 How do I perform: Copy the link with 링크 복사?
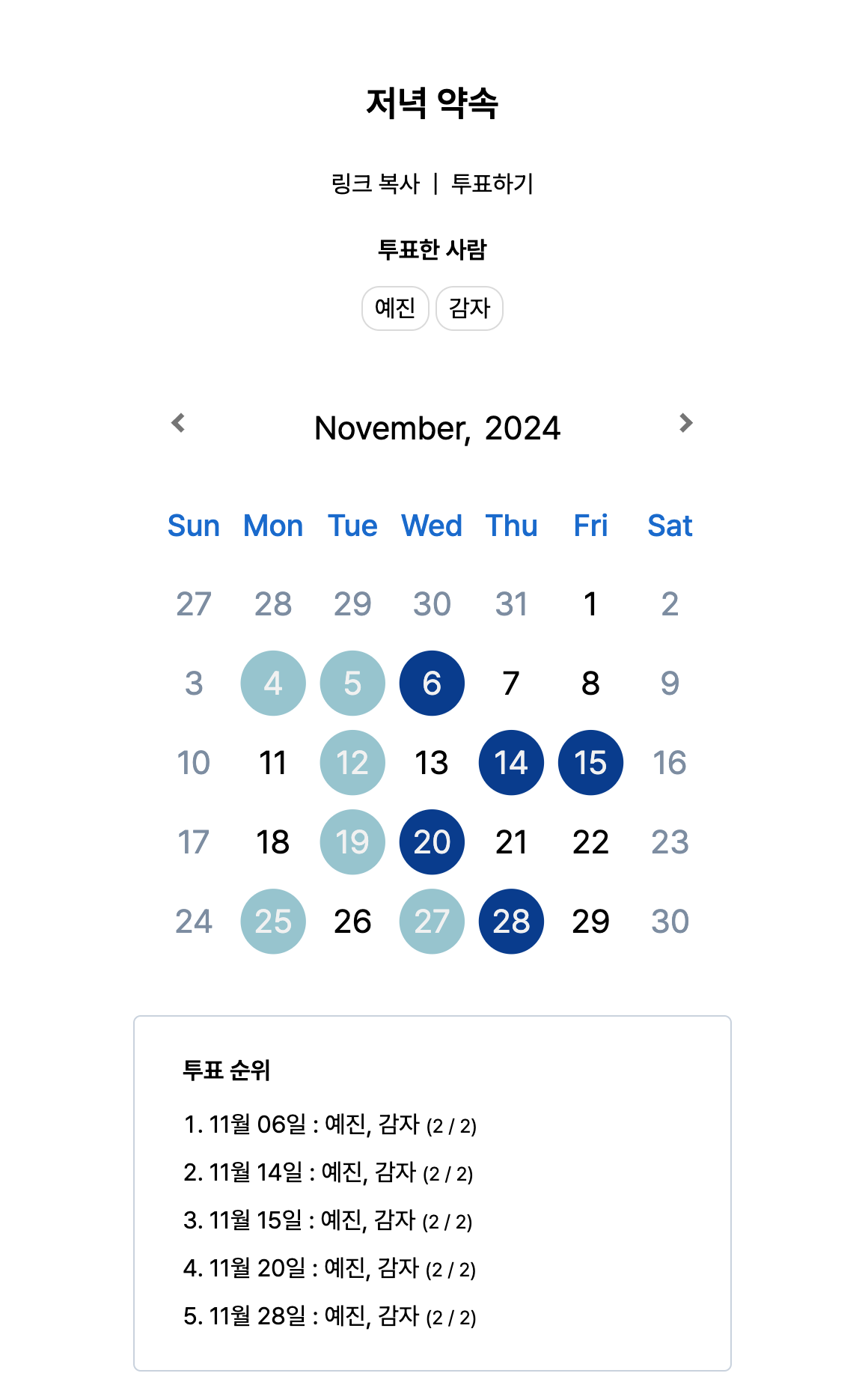click(x=376, y=183)
